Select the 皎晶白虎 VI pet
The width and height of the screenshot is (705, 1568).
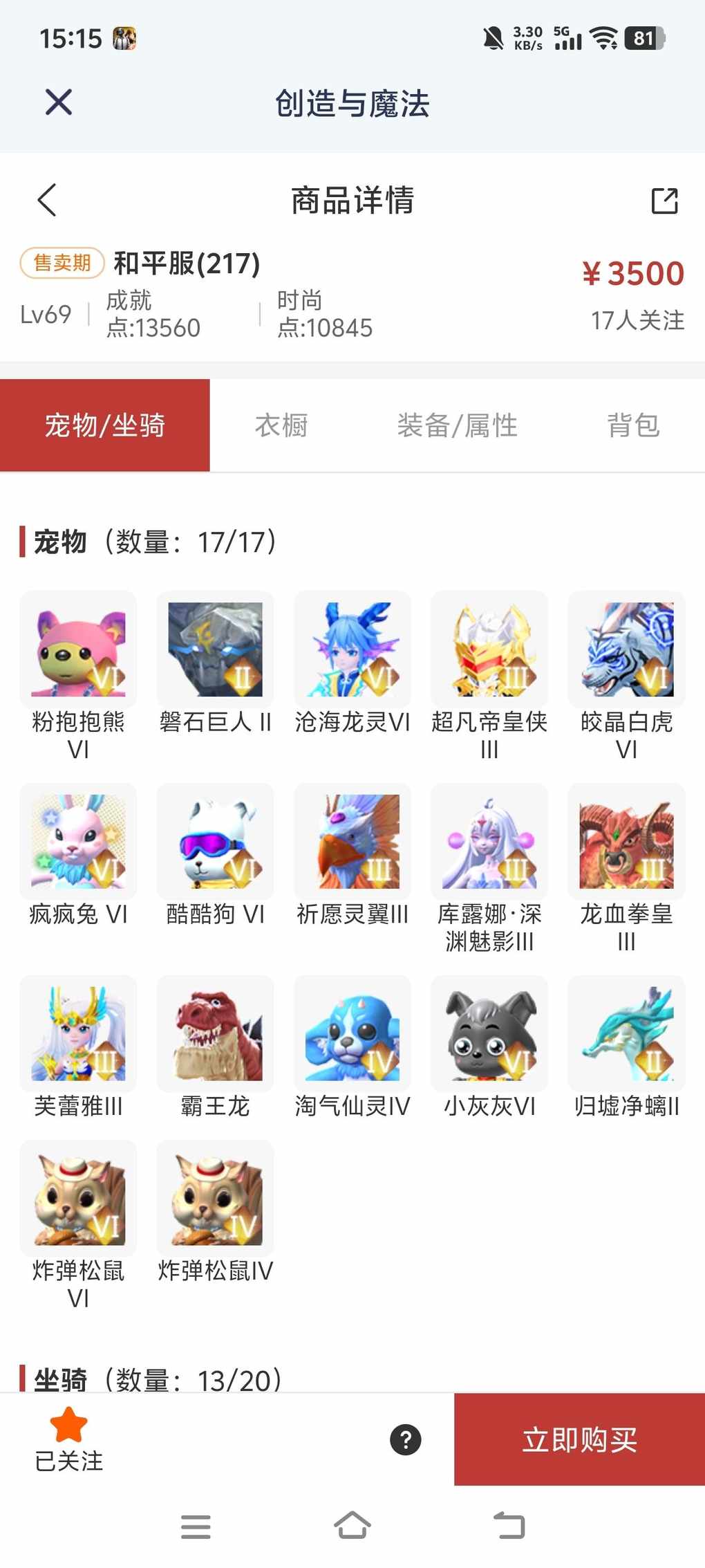click(626, 649)
